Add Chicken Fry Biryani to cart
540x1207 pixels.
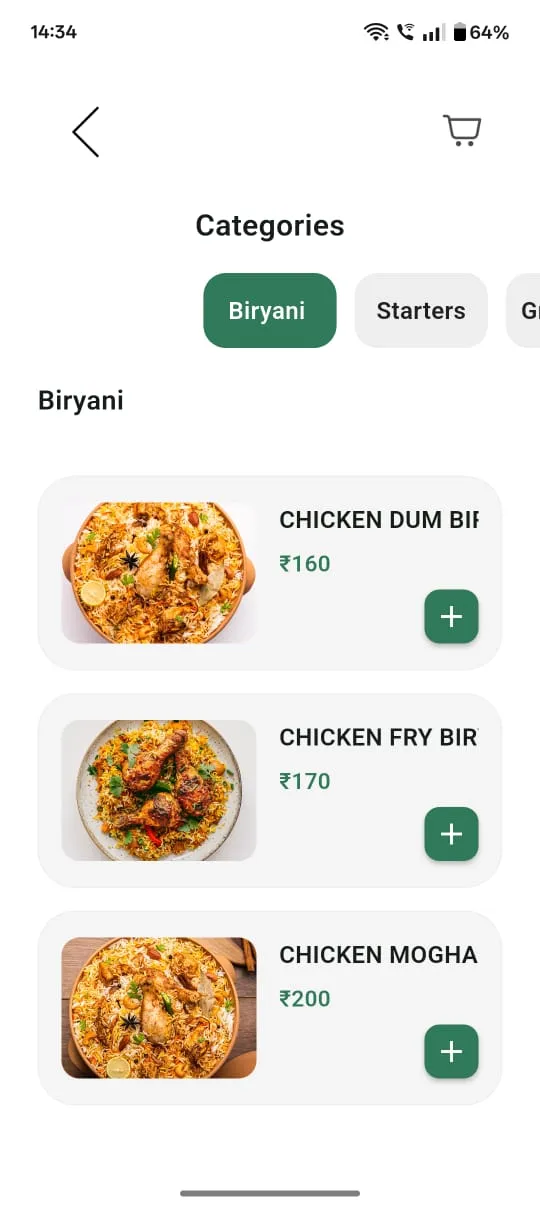(x=452, y=834)
